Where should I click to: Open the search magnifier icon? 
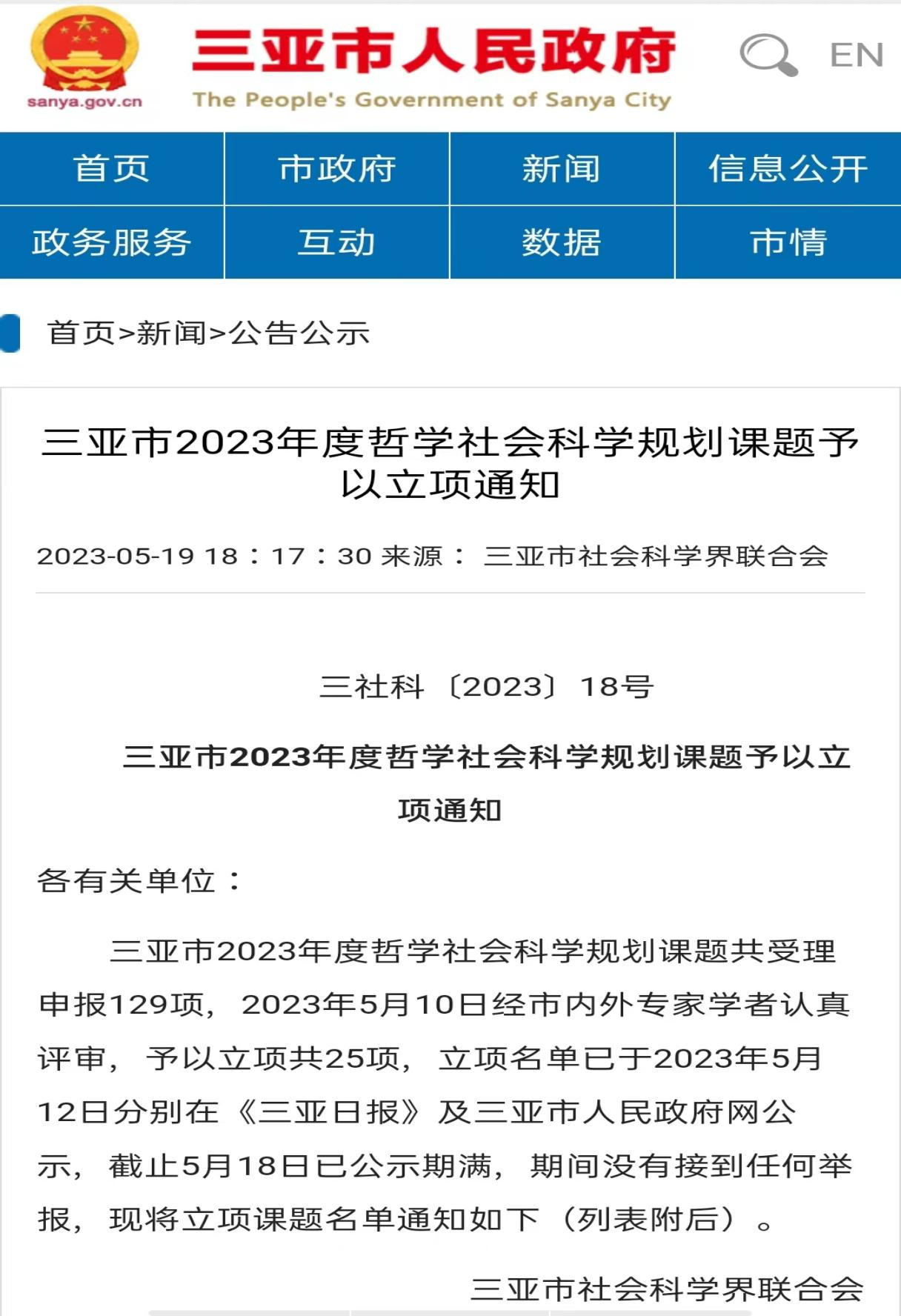pyautogui.click(x=768, y=55)
